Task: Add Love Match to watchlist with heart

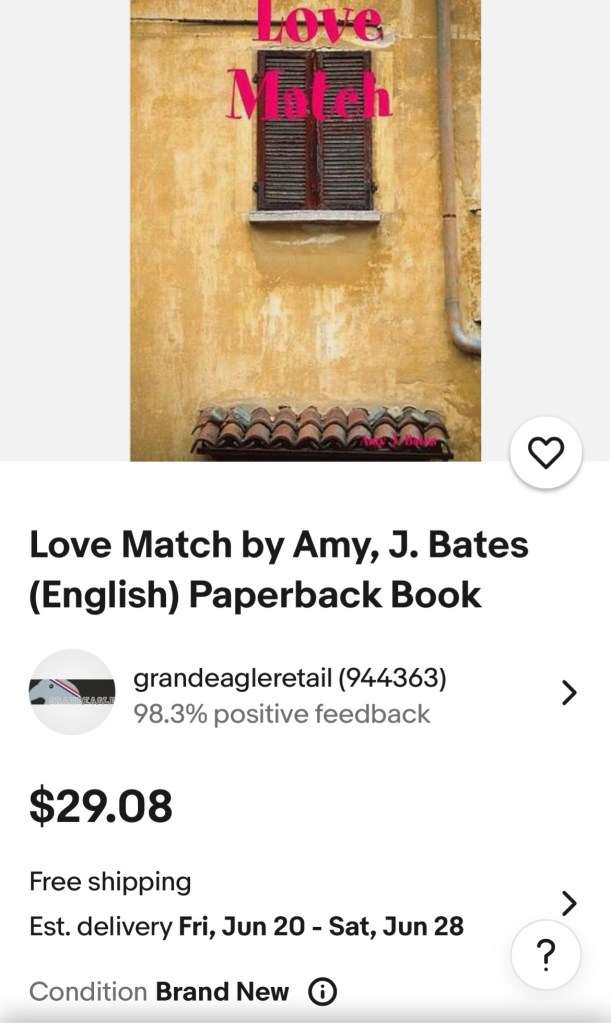Action: (545, 453)
